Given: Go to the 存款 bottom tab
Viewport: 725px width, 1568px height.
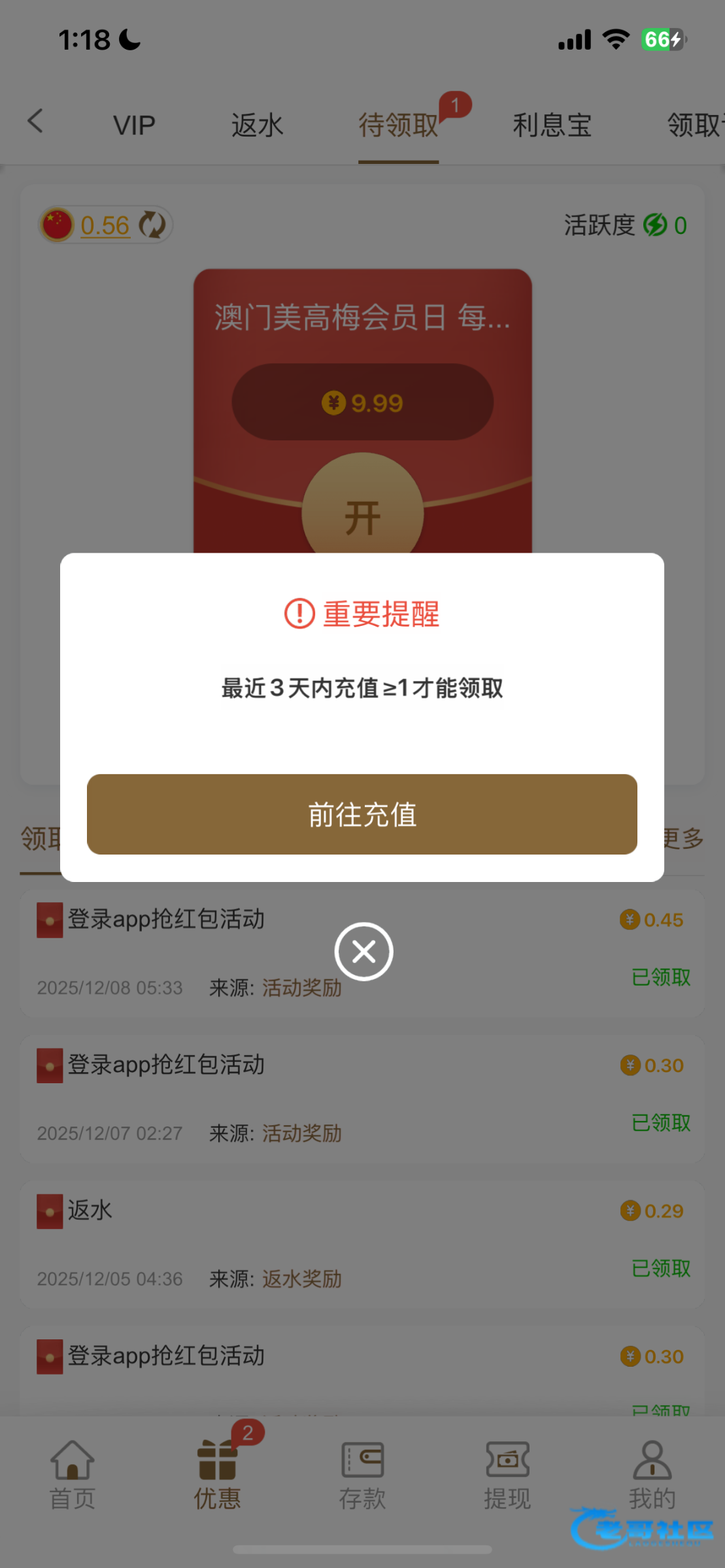Looking at the screenshot, I should click(362, 1475).
